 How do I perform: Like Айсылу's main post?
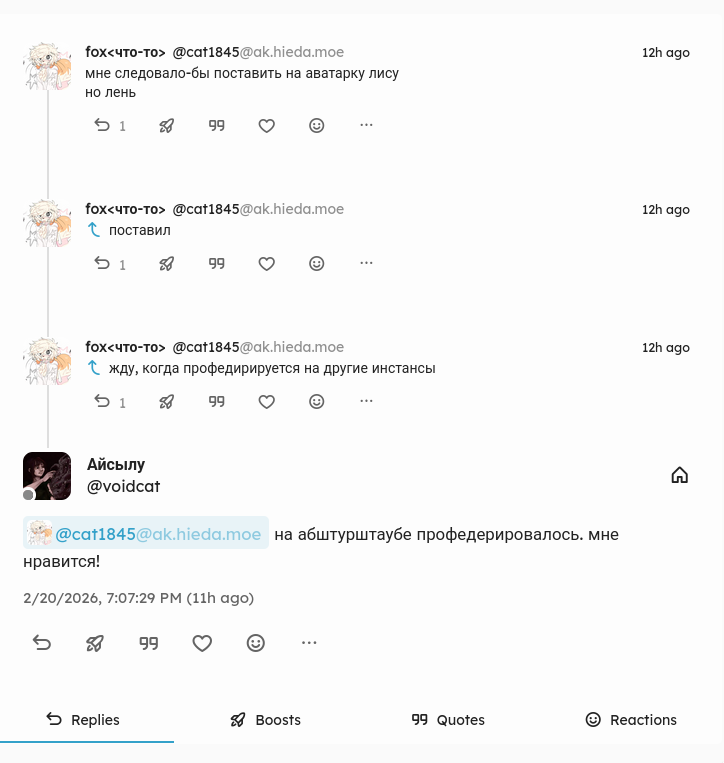click(x=202, y=643)
